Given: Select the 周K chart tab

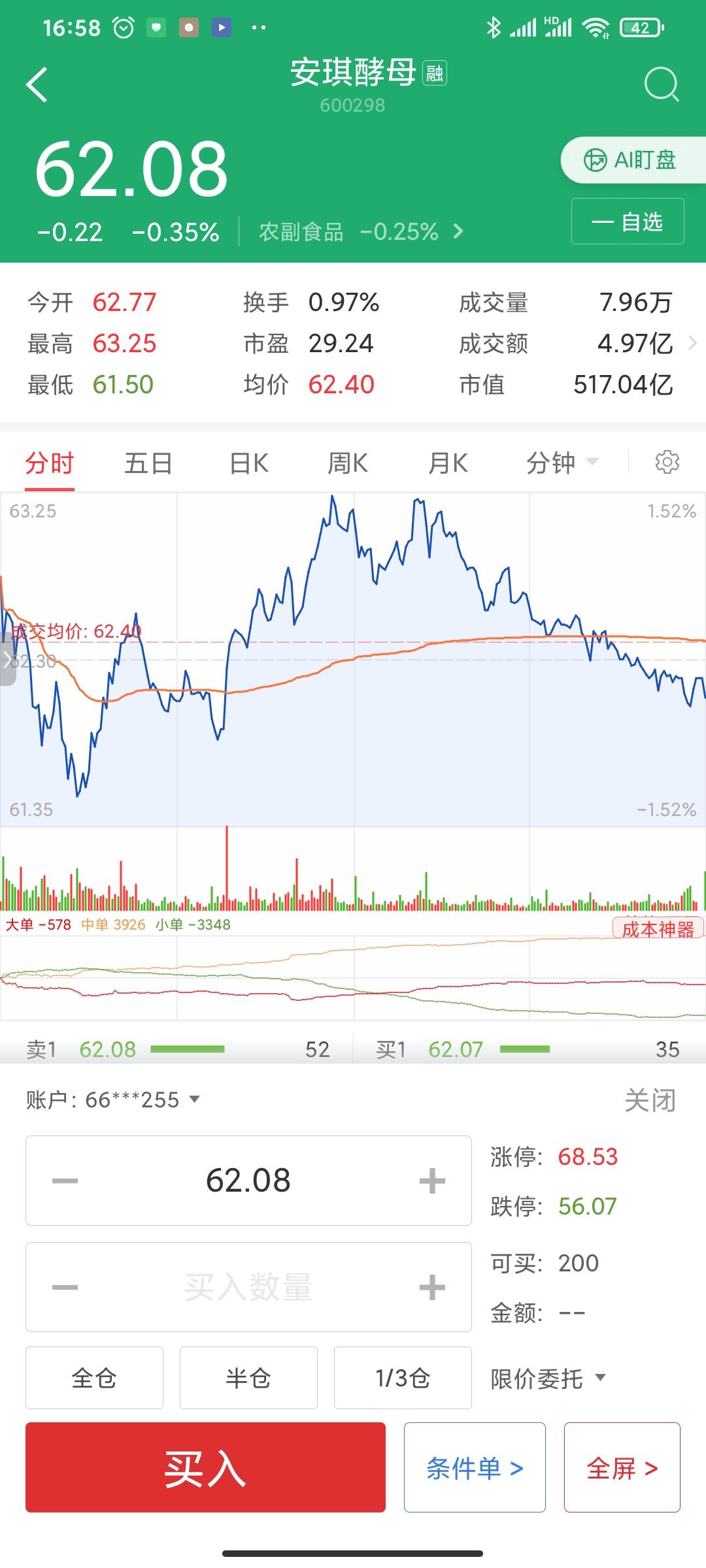Looking at the screenshot, I should tap(348, 463).
